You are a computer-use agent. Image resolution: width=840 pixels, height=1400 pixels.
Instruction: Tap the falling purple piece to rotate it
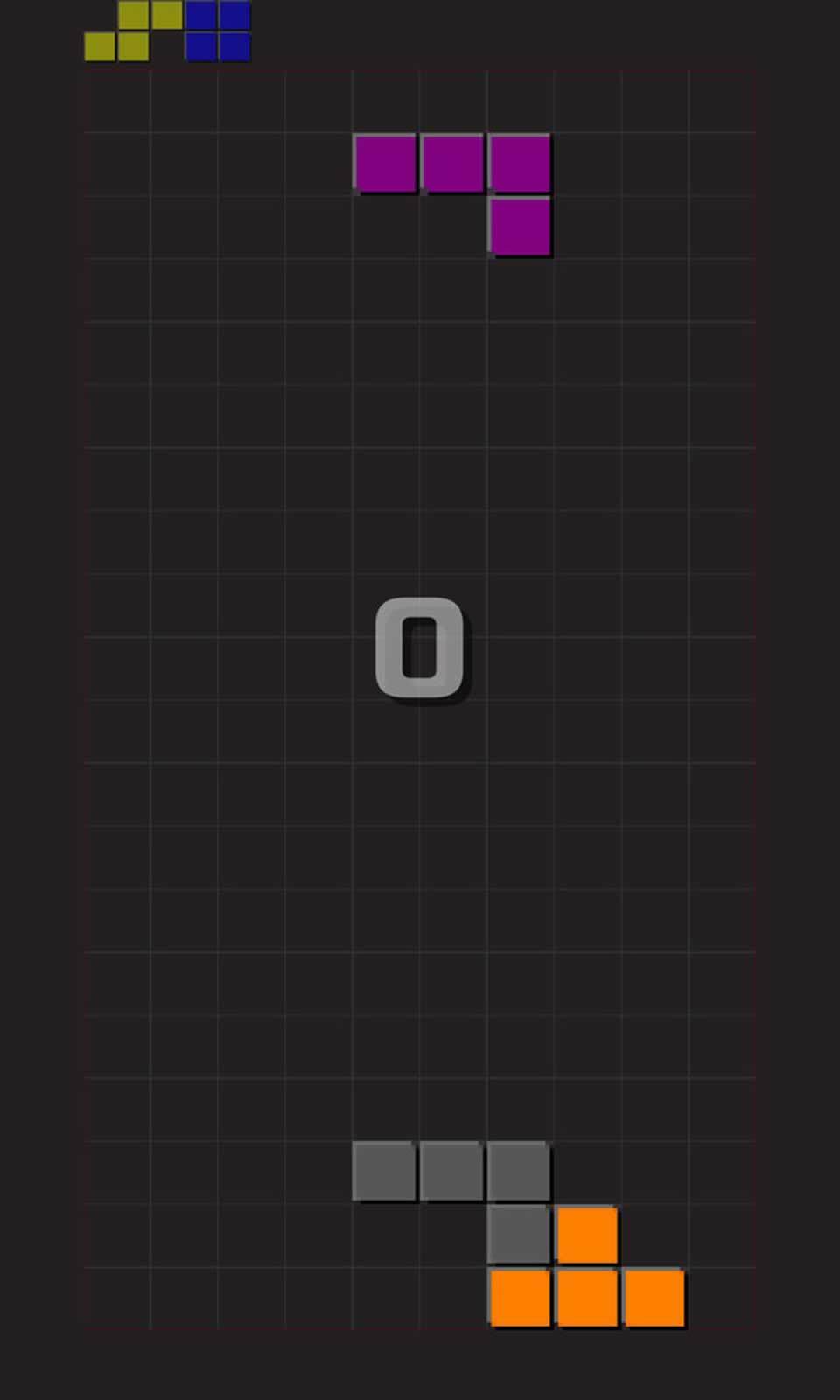click(452, 164)
